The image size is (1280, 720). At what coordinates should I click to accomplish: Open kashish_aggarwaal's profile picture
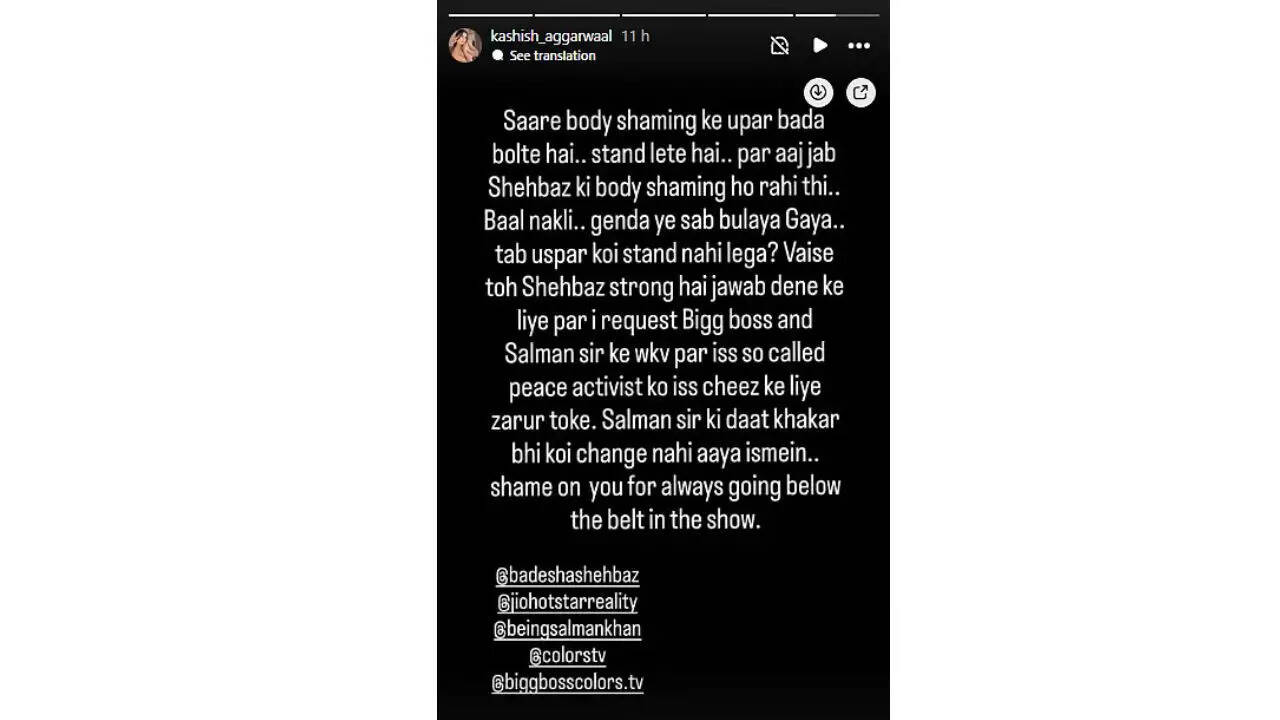(465, 46)
